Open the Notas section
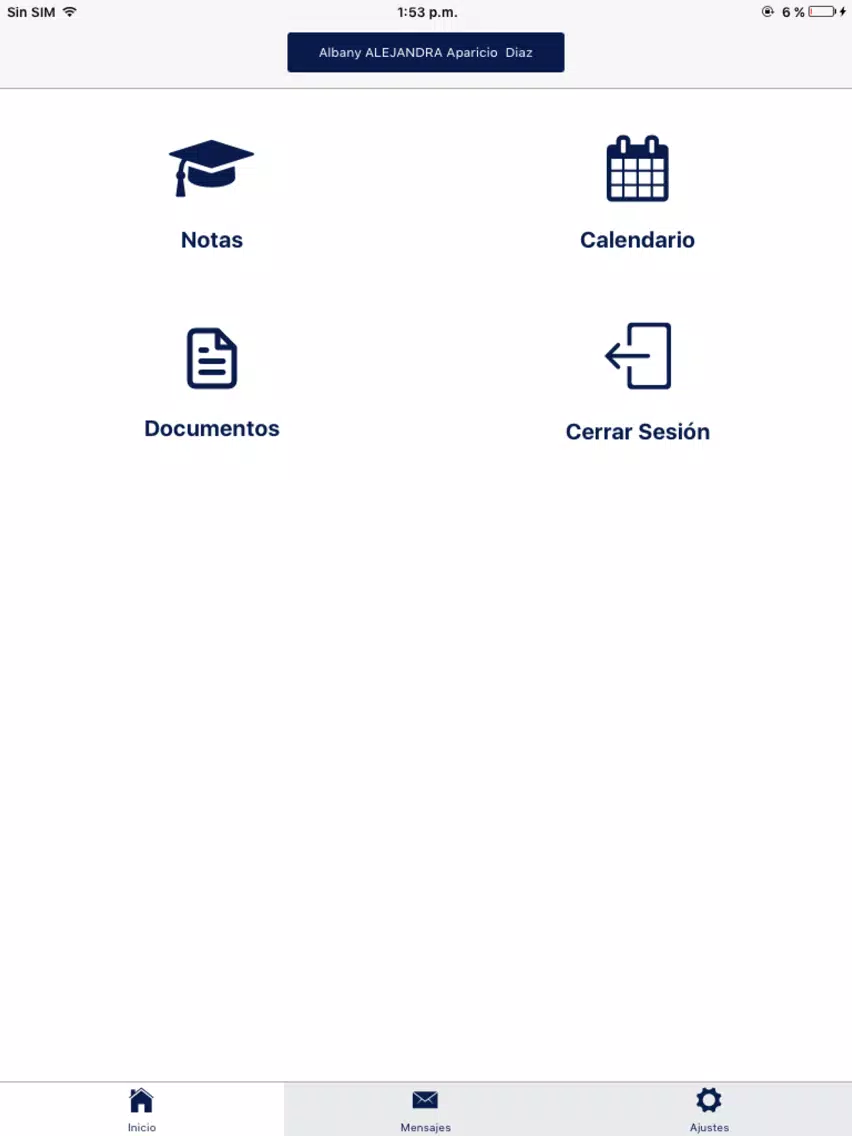The height and width of the screenshot is (1136, 852). click(x=212, y=195)
